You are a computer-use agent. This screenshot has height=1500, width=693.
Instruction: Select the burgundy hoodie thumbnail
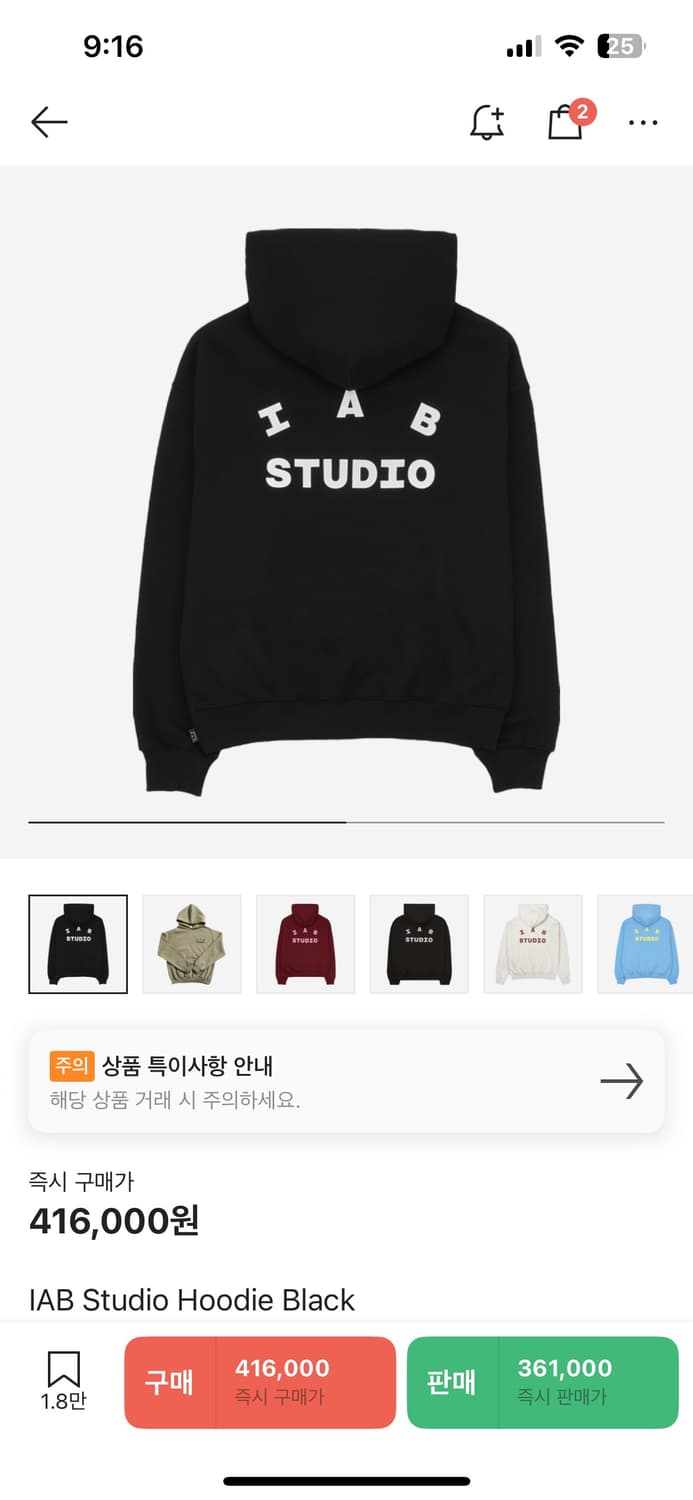click(306, 944)
